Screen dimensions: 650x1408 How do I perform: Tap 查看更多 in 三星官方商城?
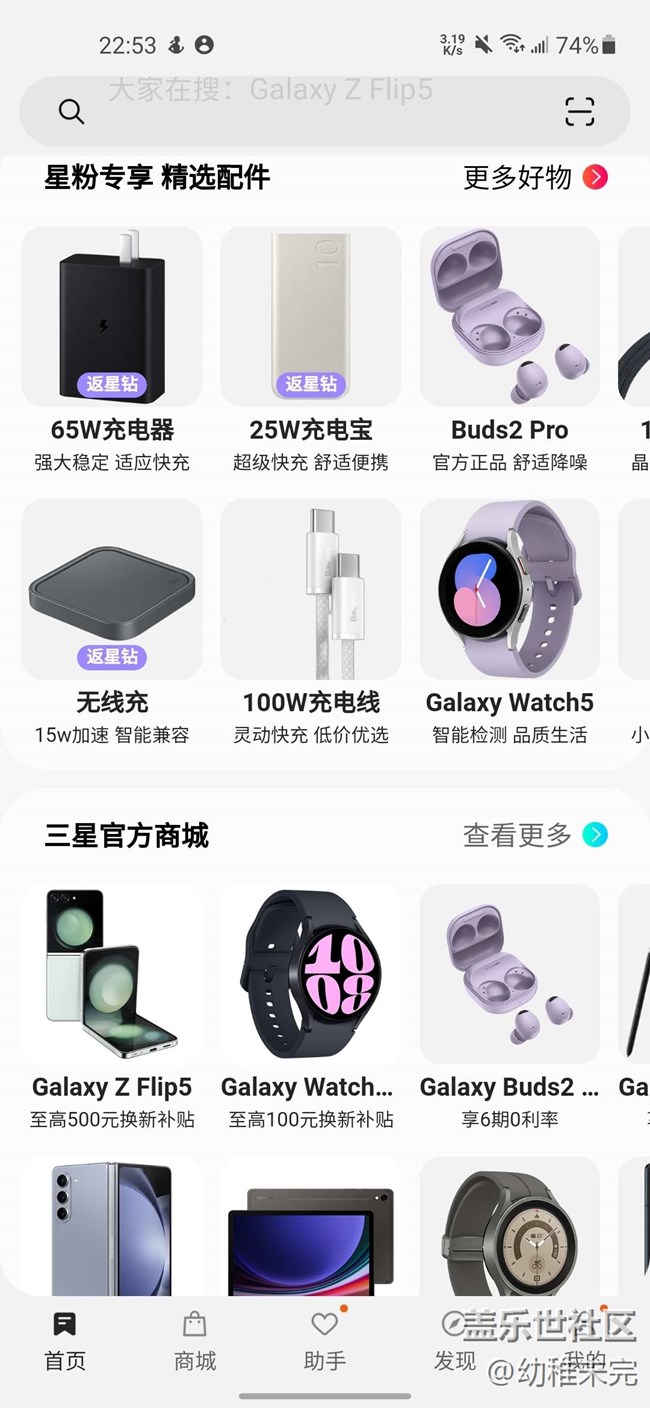coord(535,835)
